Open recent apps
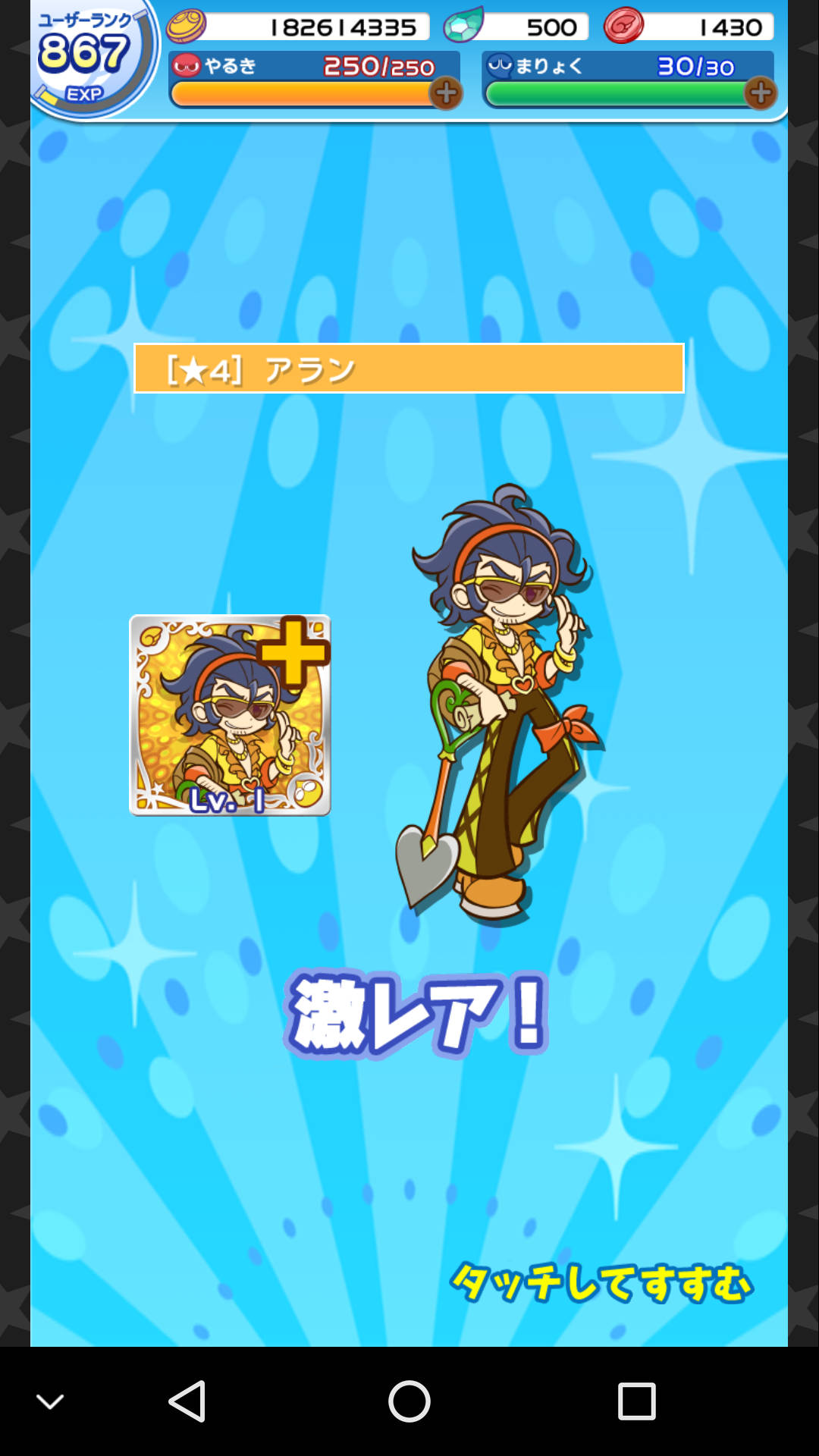 (636, 1401)
